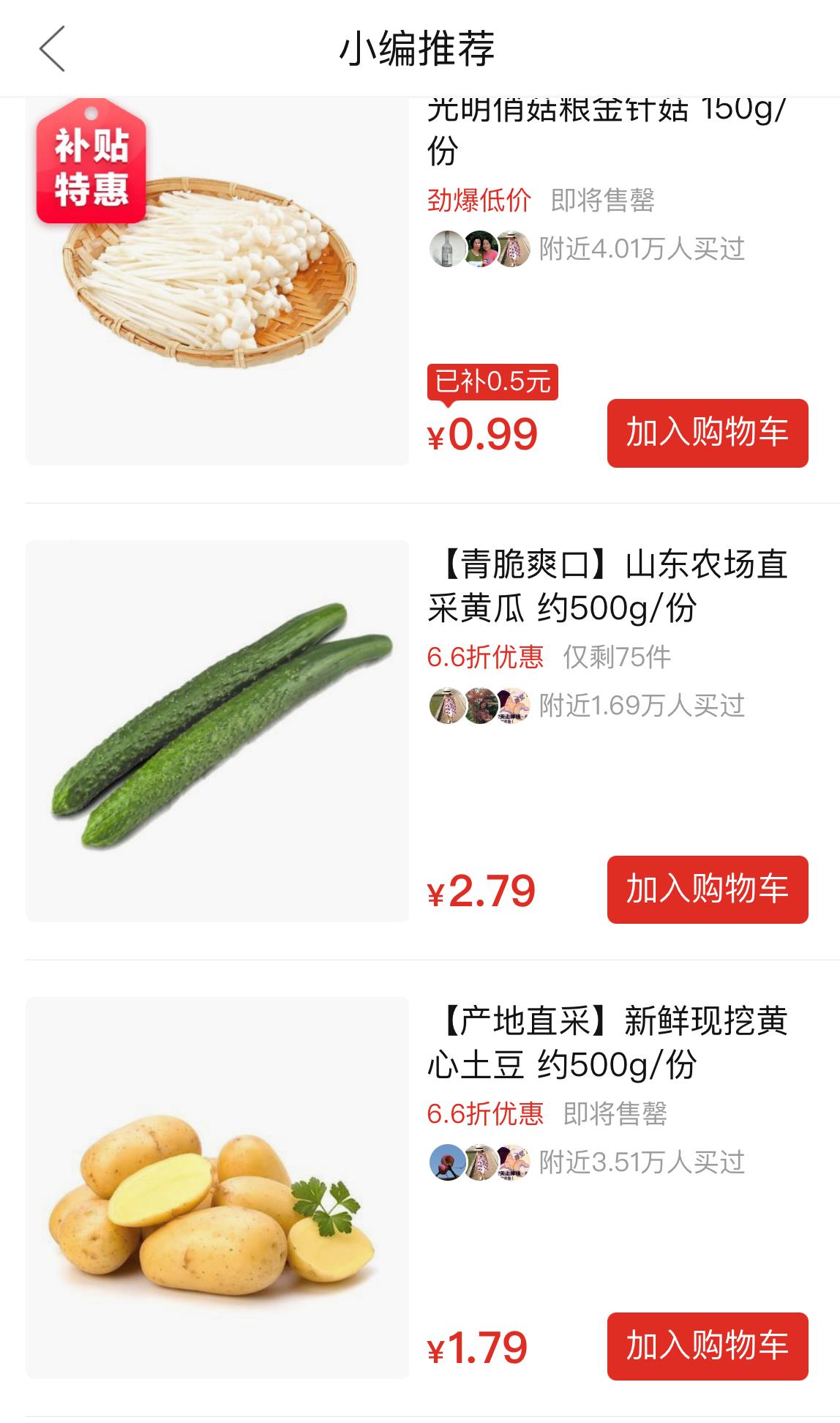Add the ¥0.99 金针菇 to cart
Image resolution: width=840 pixels, height=1423 pixels.
[707, 433]
